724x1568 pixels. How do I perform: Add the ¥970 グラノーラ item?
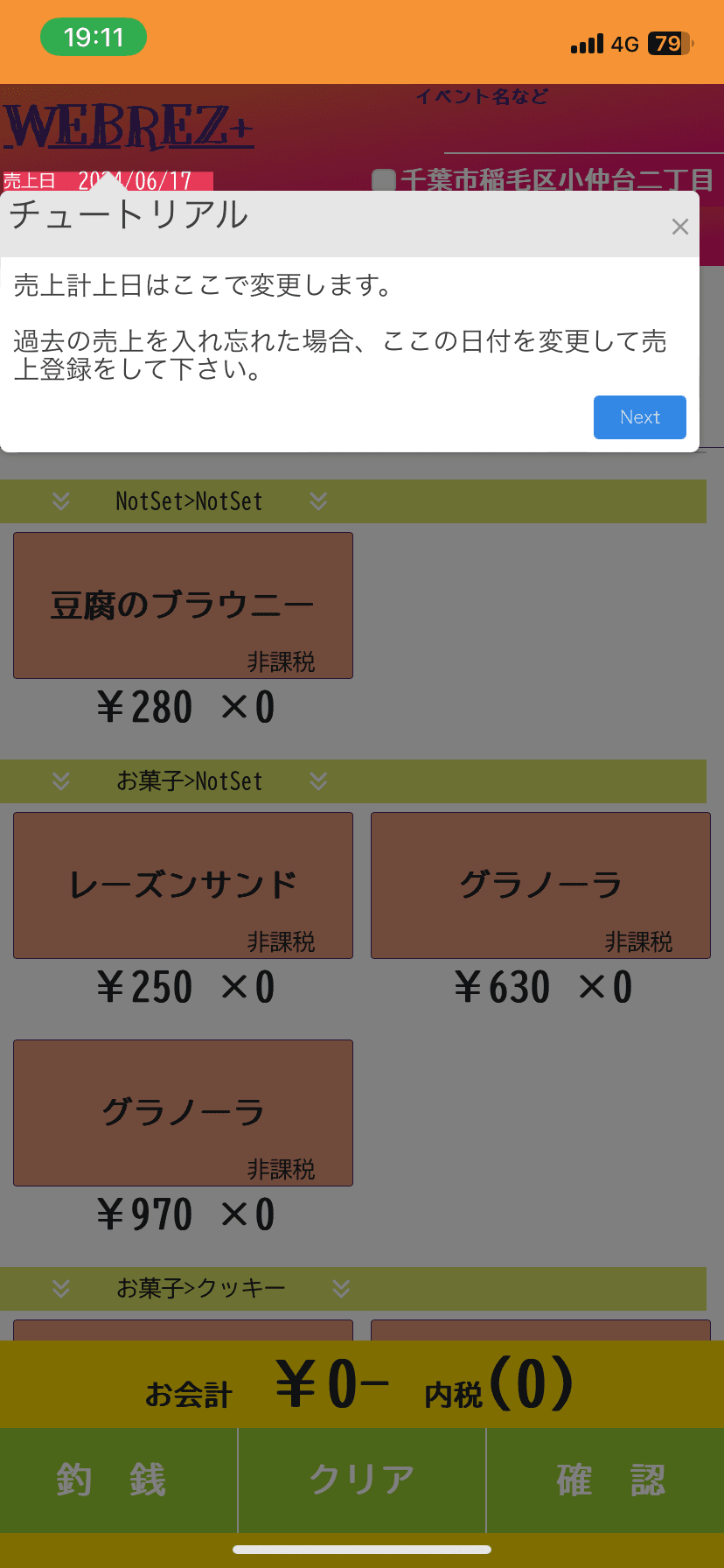[183, 1113]
